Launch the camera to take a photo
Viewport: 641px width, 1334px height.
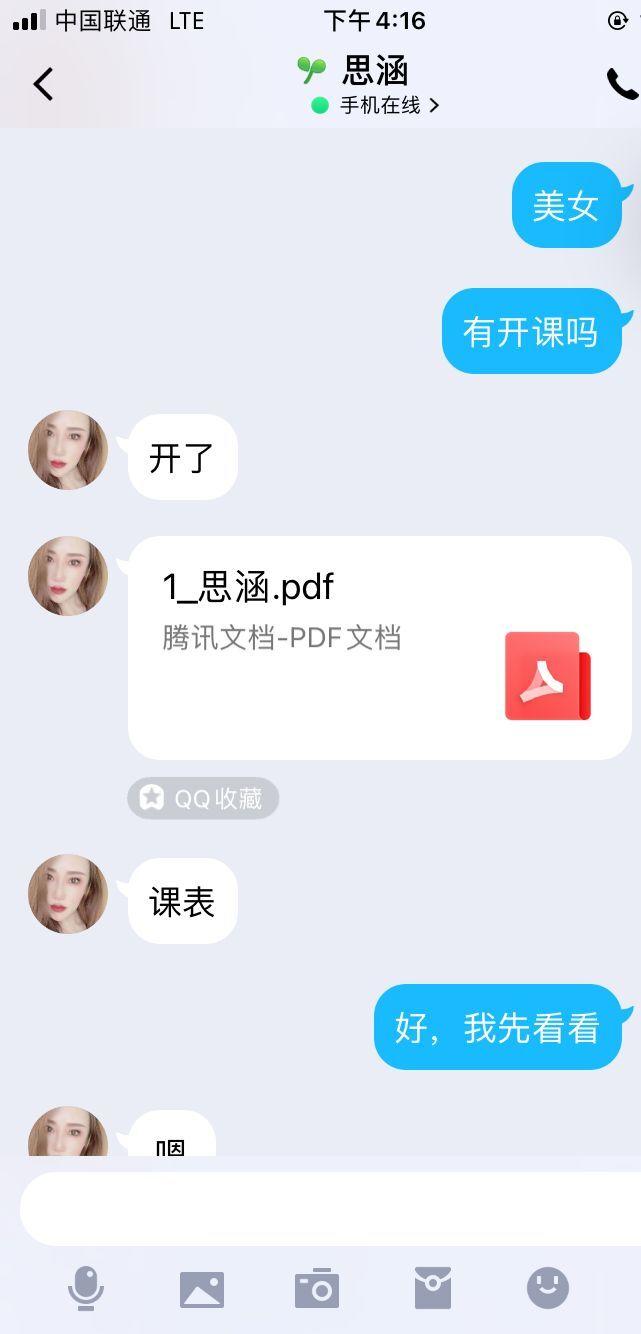(x=317, y=1288)
